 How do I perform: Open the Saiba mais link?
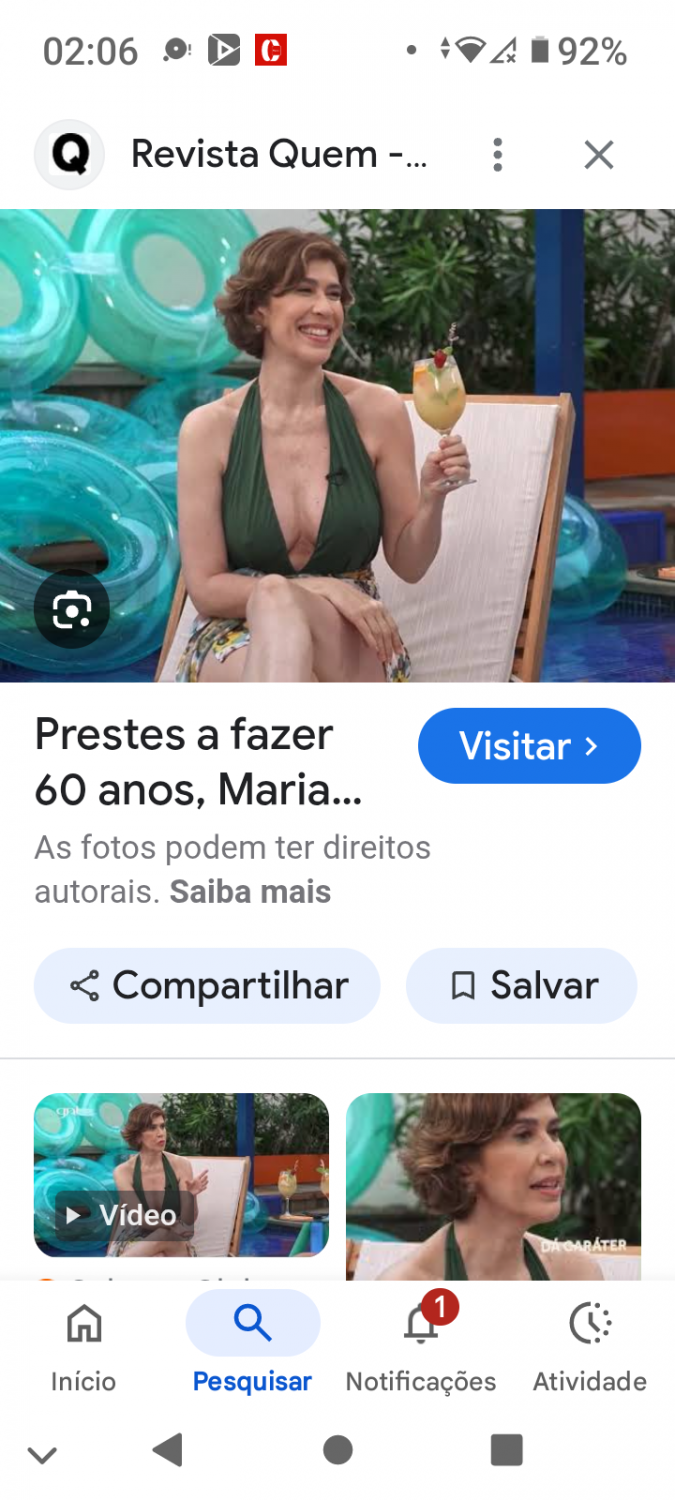pos(250,891)
